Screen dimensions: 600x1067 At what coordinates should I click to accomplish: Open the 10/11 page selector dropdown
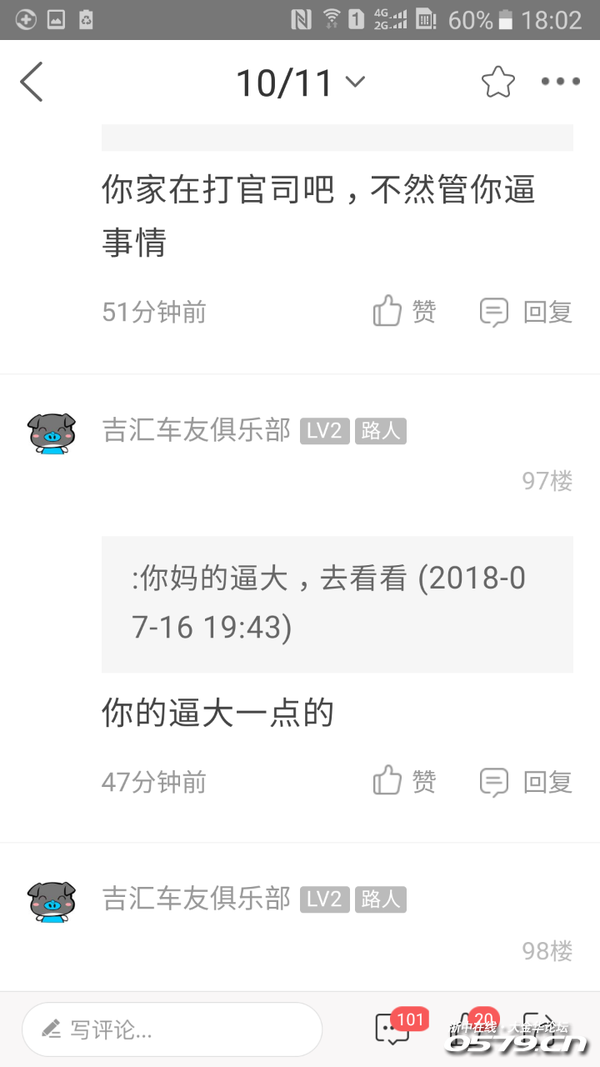[x=299, y=83]
